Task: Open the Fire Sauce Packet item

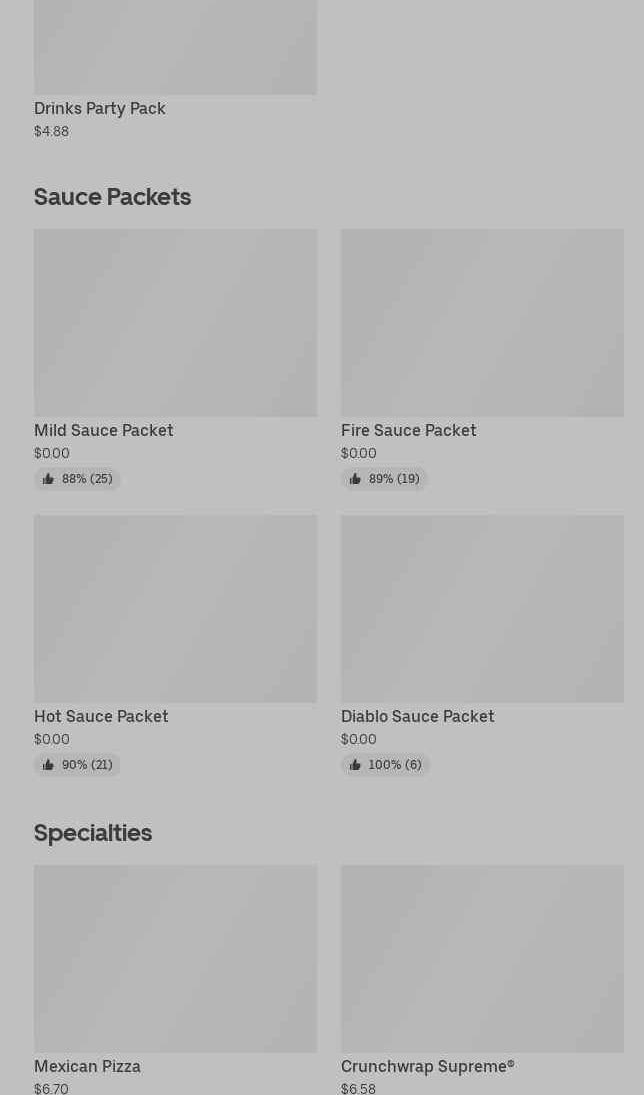Action: [x=482, y=359]
